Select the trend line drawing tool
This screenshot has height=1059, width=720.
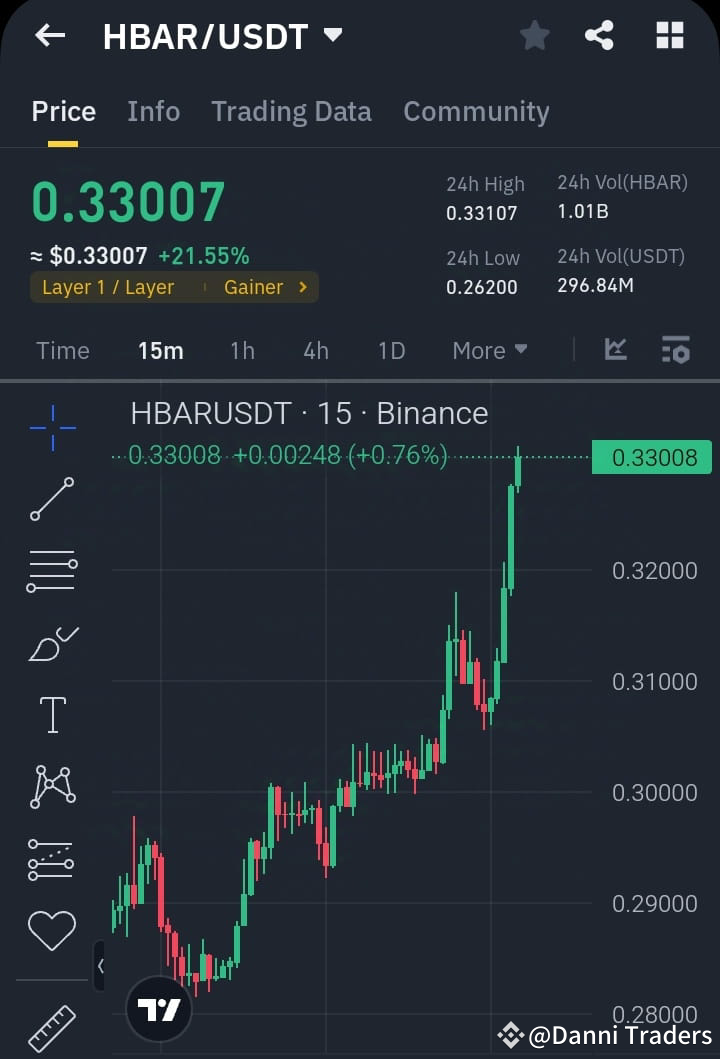tap(51, 498)
